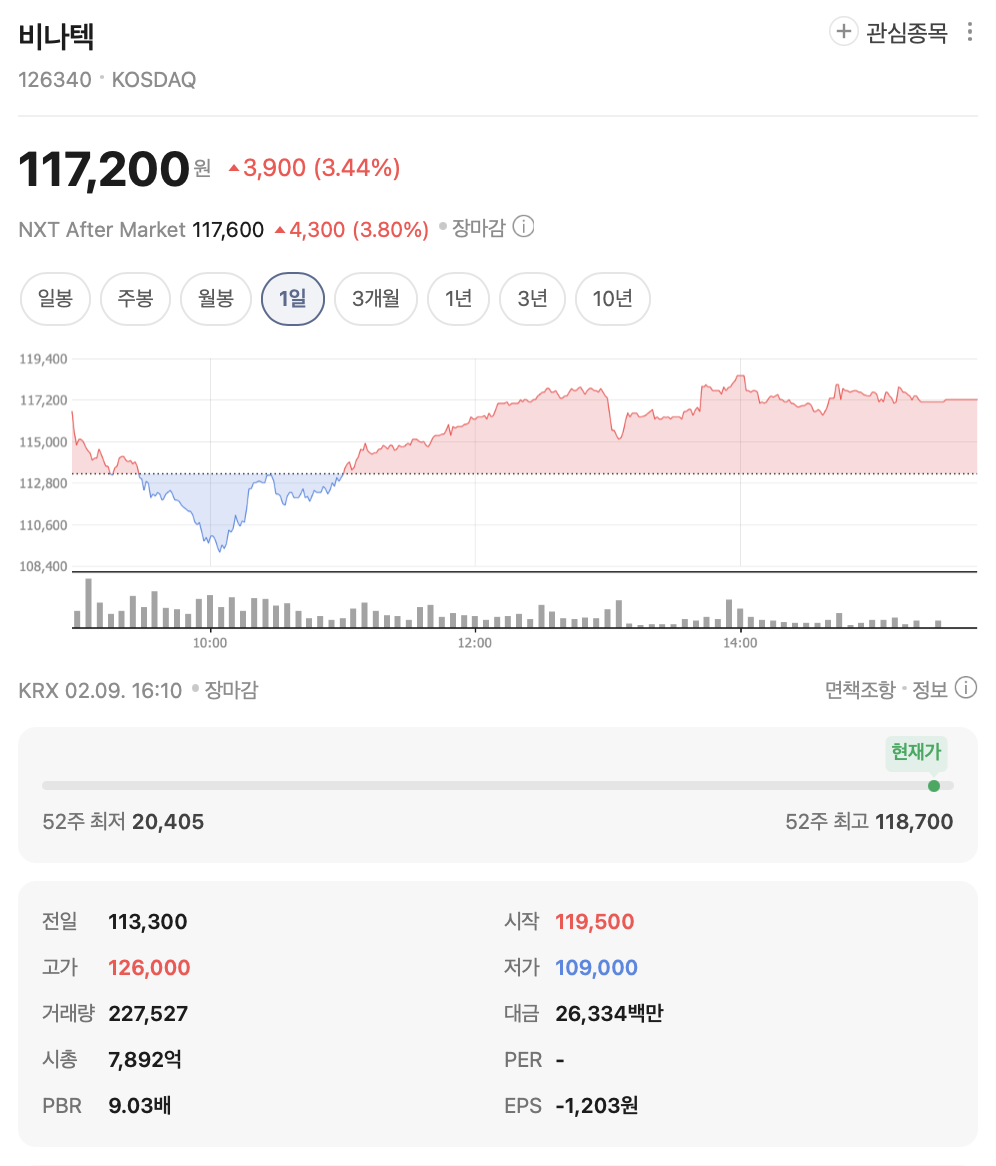Click the 52-week range slider handle
Screen dimensions: 996x1166
(x=934, y=786)
